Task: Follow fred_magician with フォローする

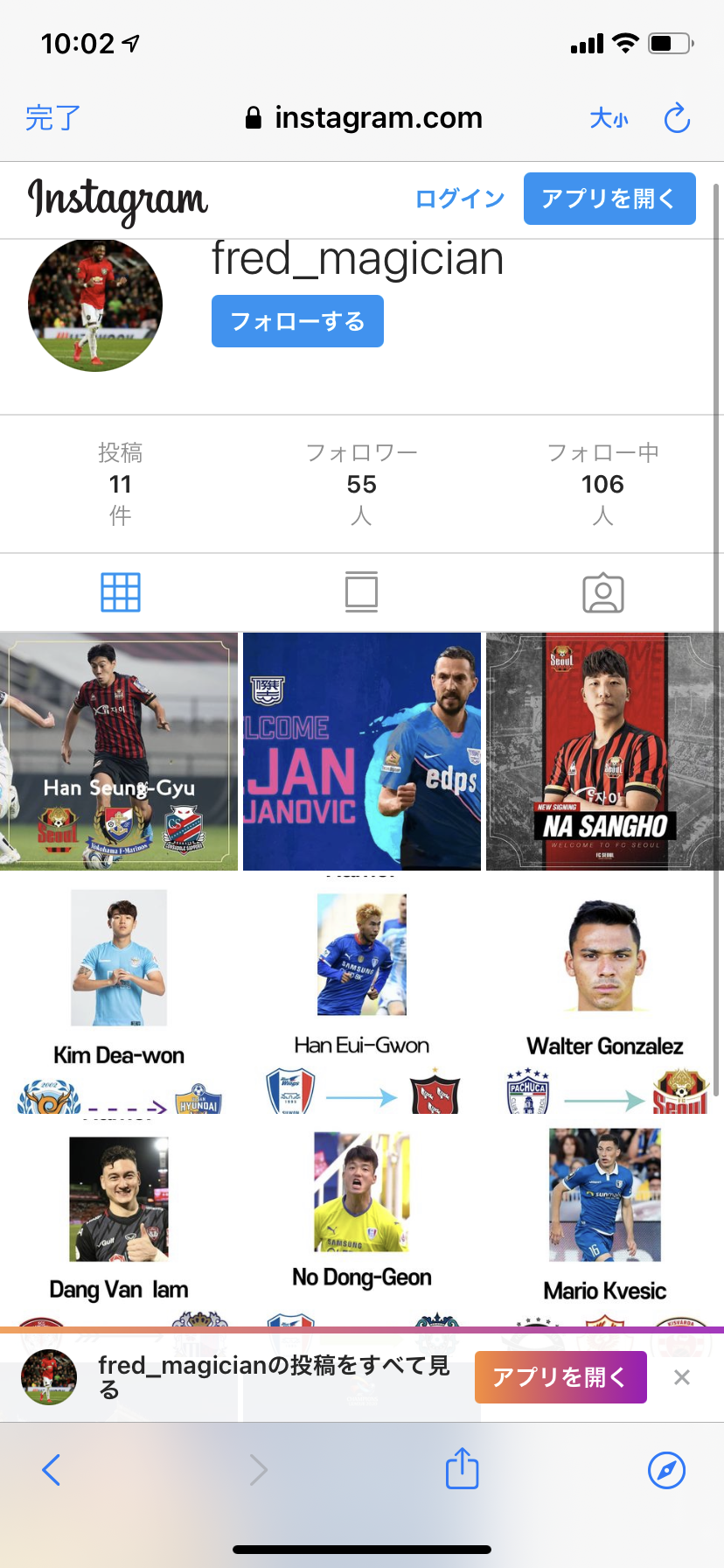Action: tap(297, 321)
